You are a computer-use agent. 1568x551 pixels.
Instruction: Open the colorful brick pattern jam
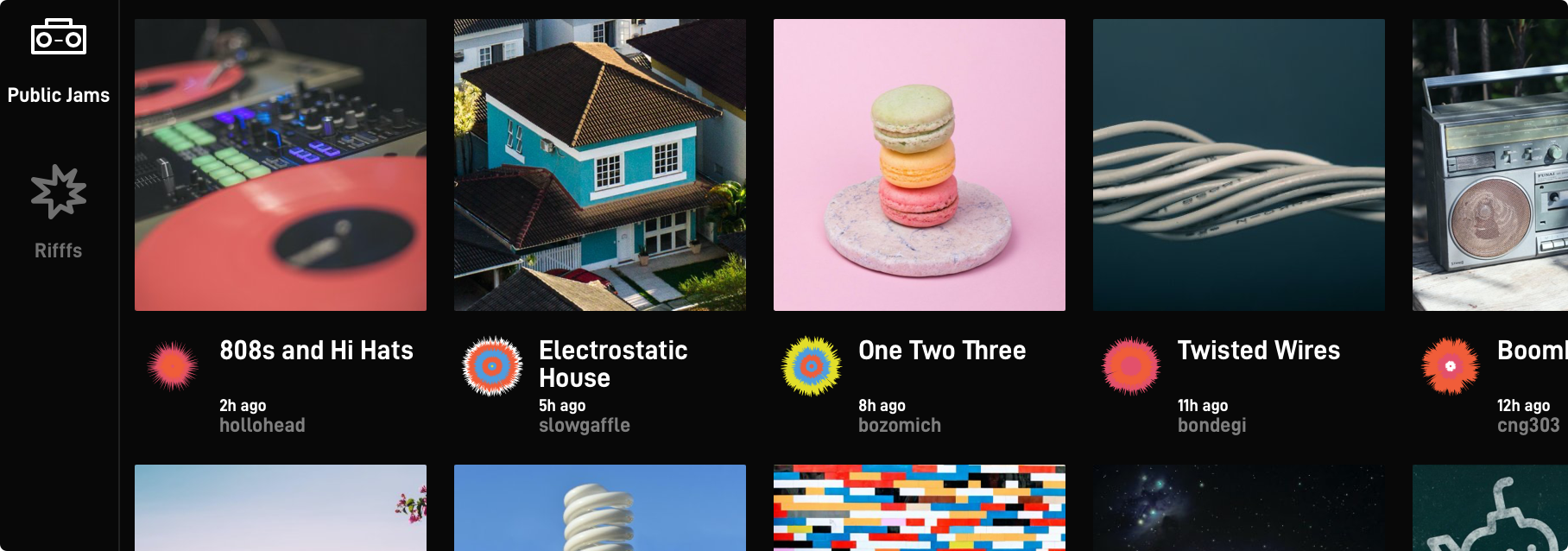point(920,508)
